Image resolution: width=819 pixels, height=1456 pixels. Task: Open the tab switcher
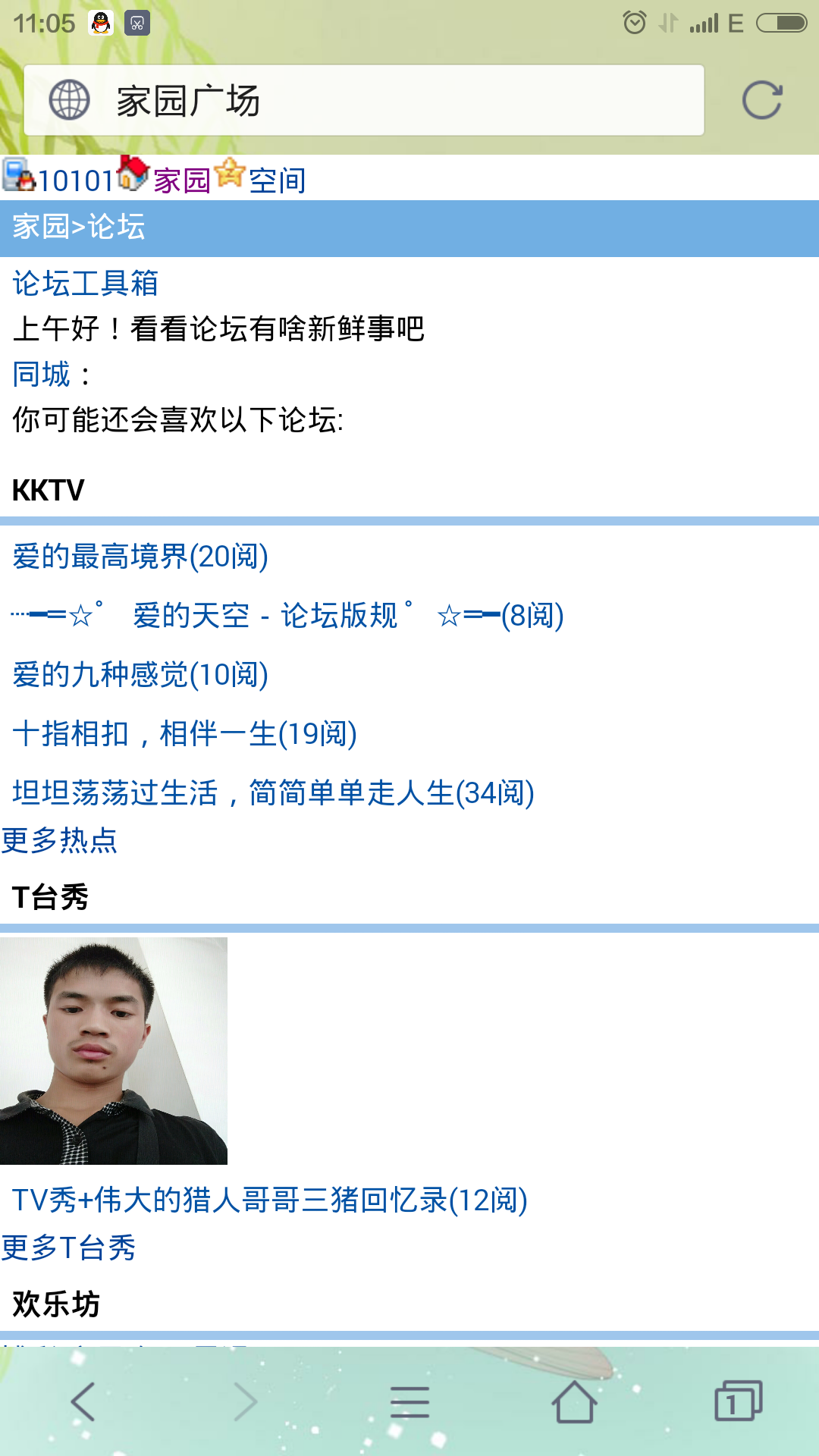[x=738, y=1401]
